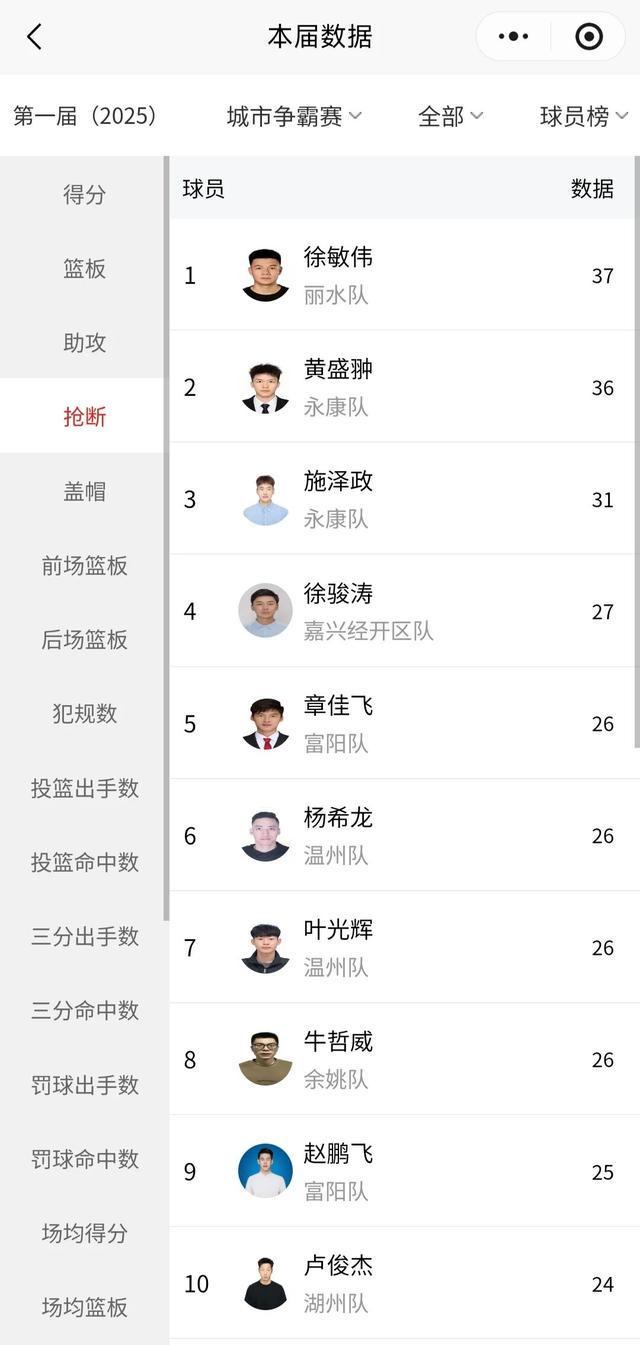The height and width of the screenshot is (1345, 640).
Task: Switch to the 得分 category
Action: (84, 194)
